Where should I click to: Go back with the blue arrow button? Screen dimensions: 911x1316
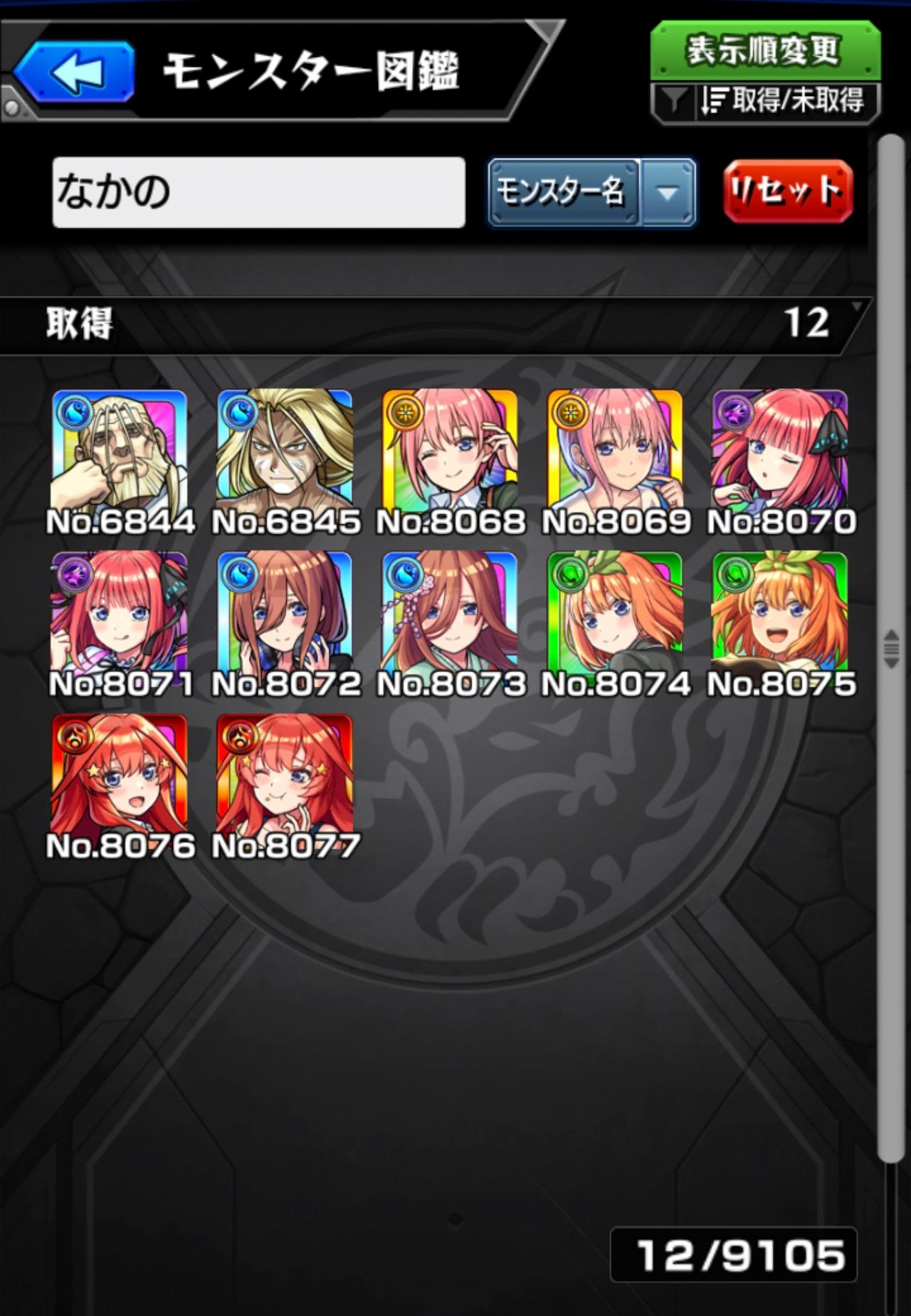tap(75, 72)
